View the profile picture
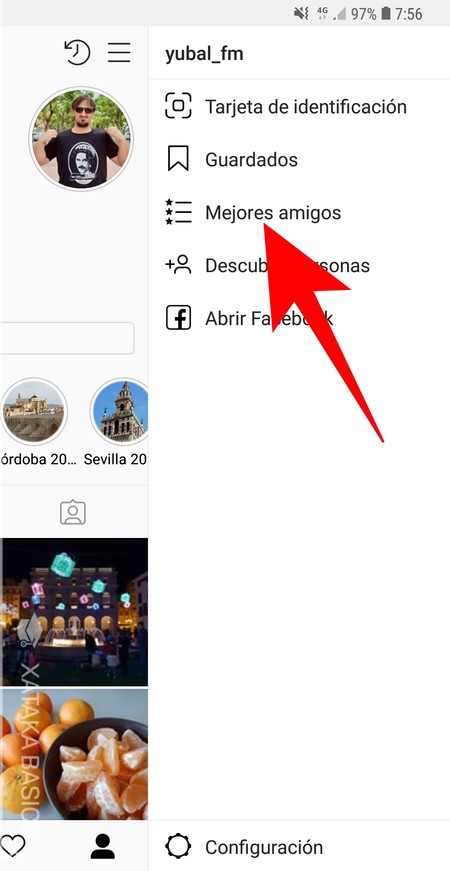 81,139
